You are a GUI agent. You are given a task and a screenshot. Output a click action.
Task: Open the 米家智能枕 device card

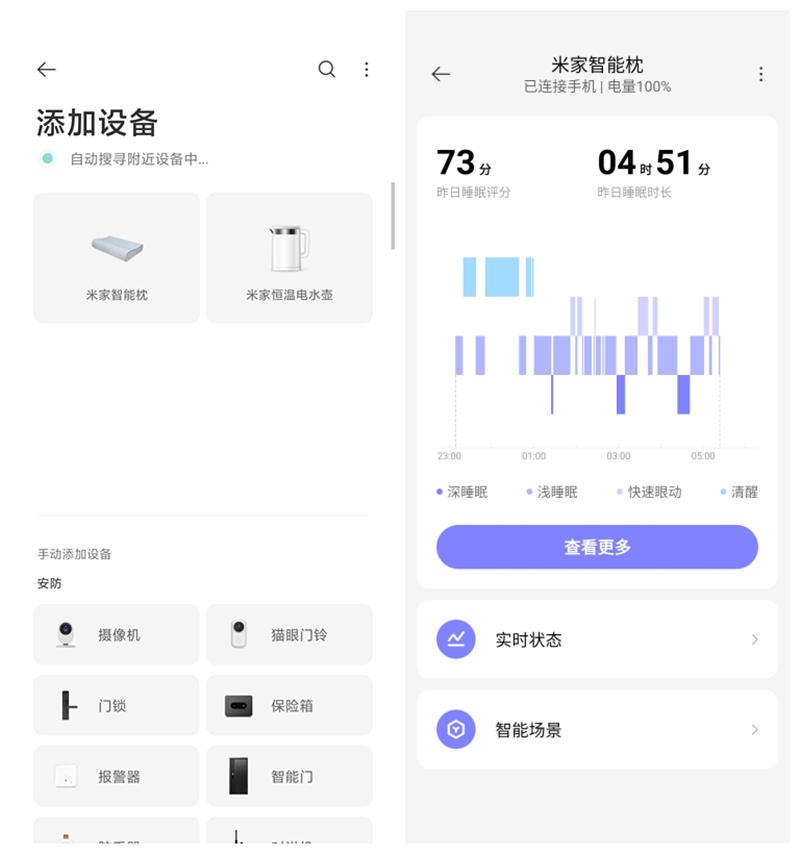coord(115,258)
